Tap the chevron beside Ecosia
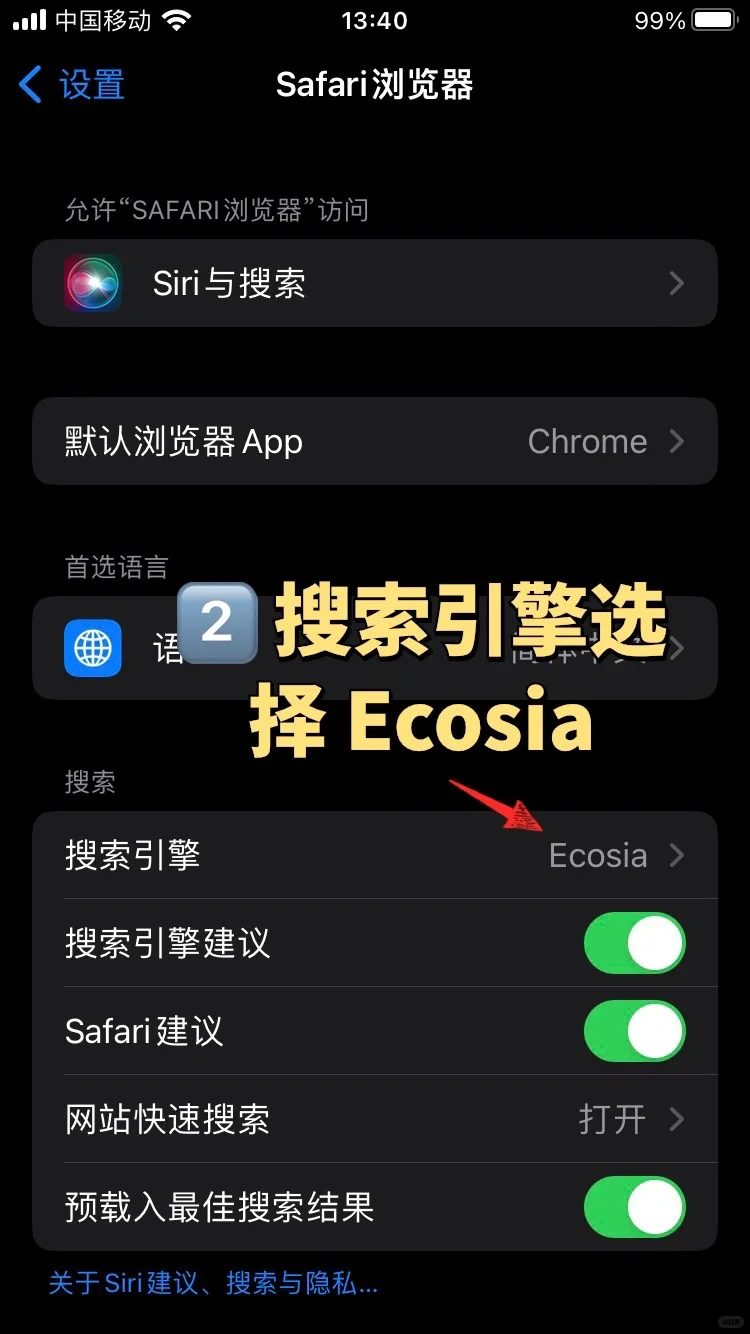Image resolution: width=750 pixels, height=1334 pixels. (677, 855)
